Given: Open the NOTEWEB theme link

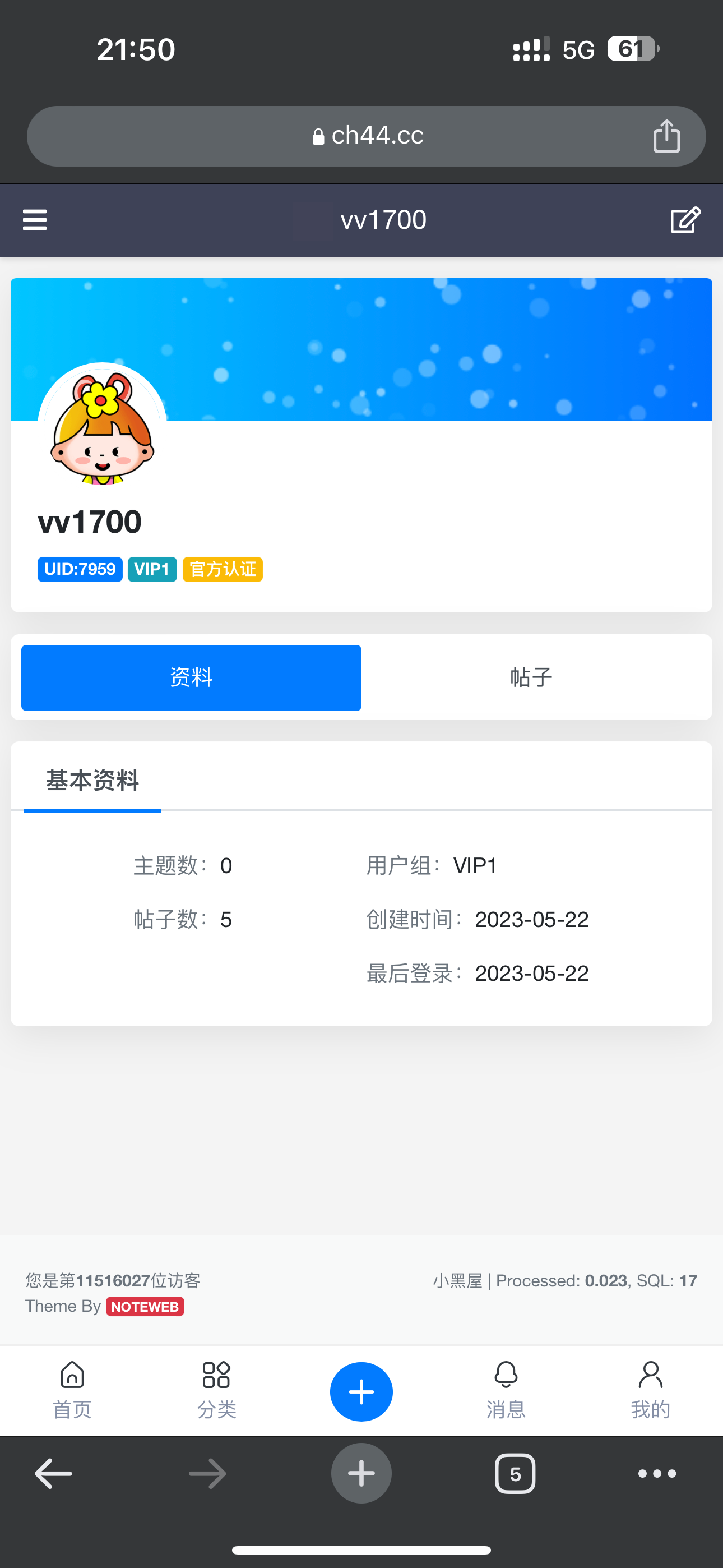Looking at the screenshot, I should (x=145, y=1307).
